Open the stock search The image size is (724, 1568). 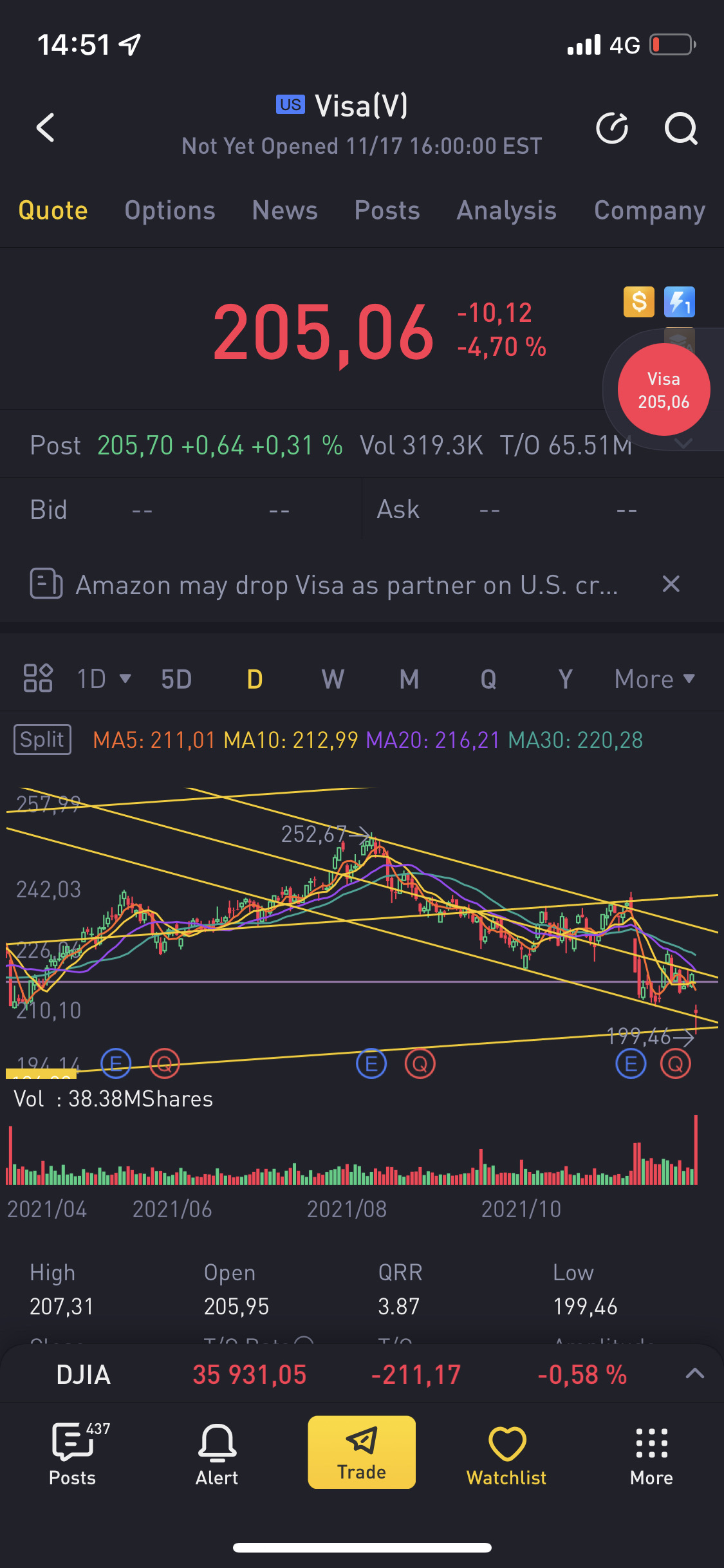coord(680,128)
